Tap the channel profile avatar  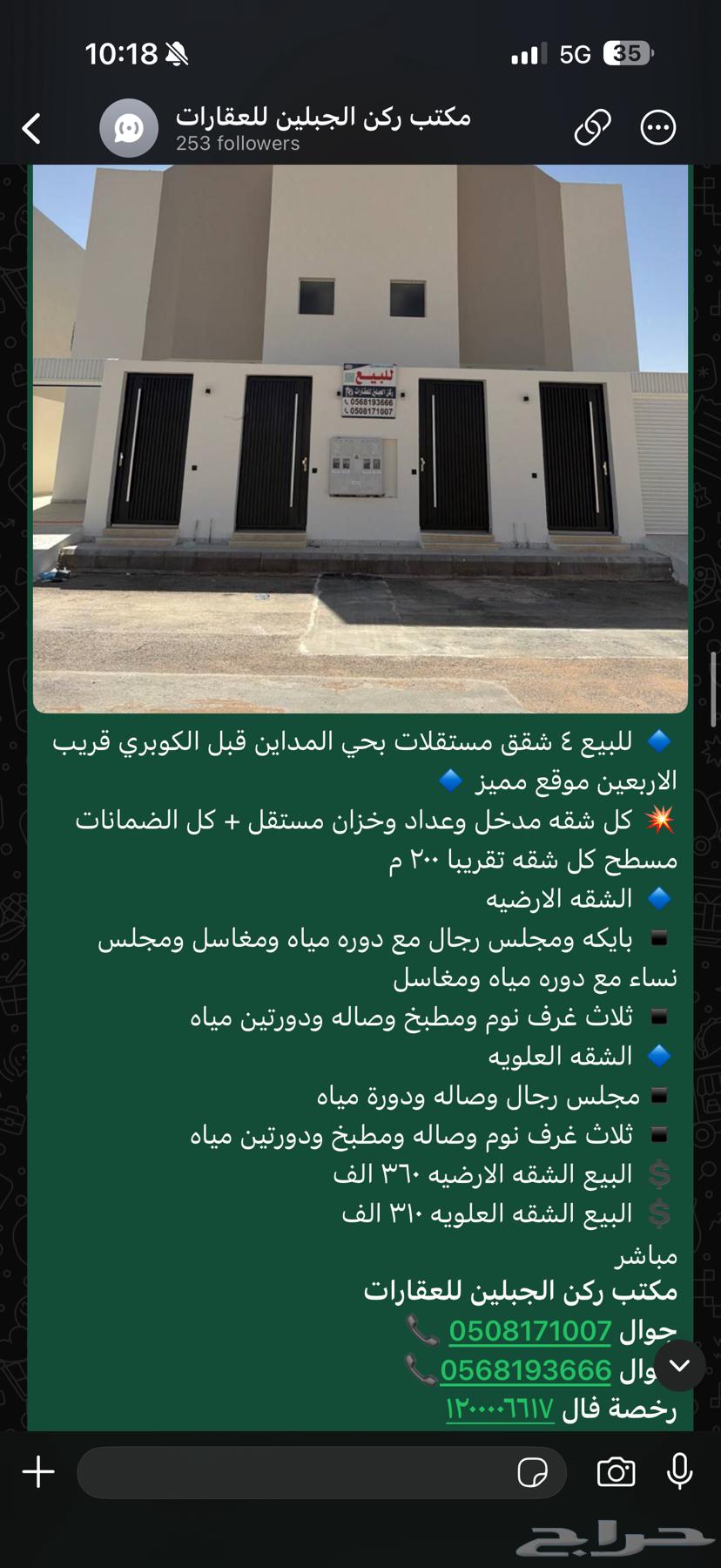[130, 127]
